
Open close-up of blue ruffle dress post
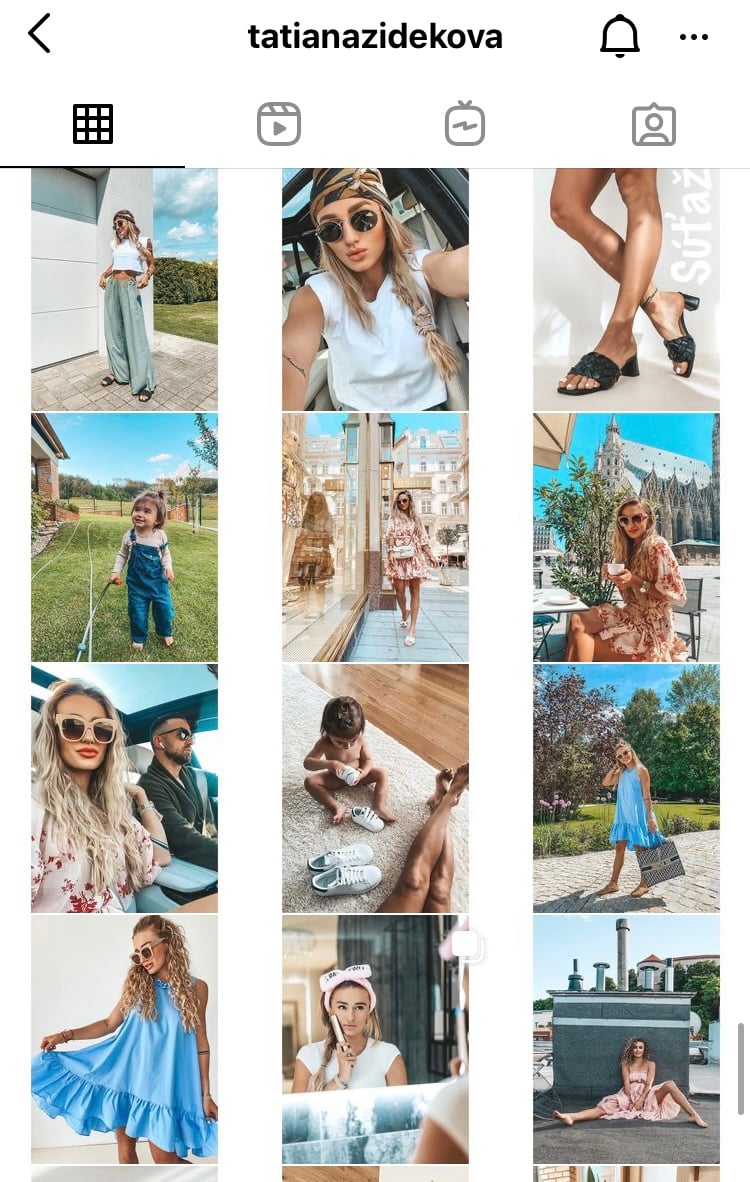tap(124, 1039)
